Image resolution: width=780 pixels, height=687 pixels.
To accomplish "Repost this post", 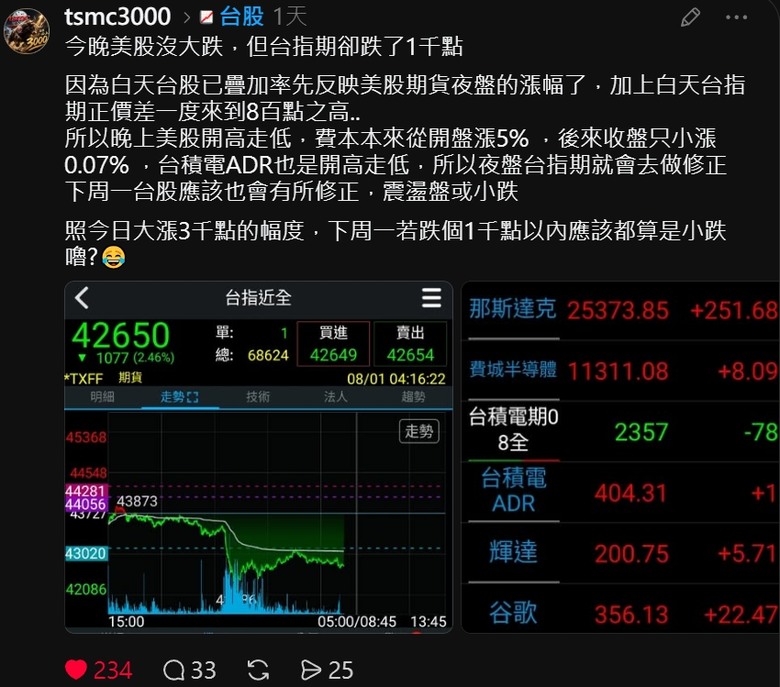I will pyautogui.click(x=258, y=670).
